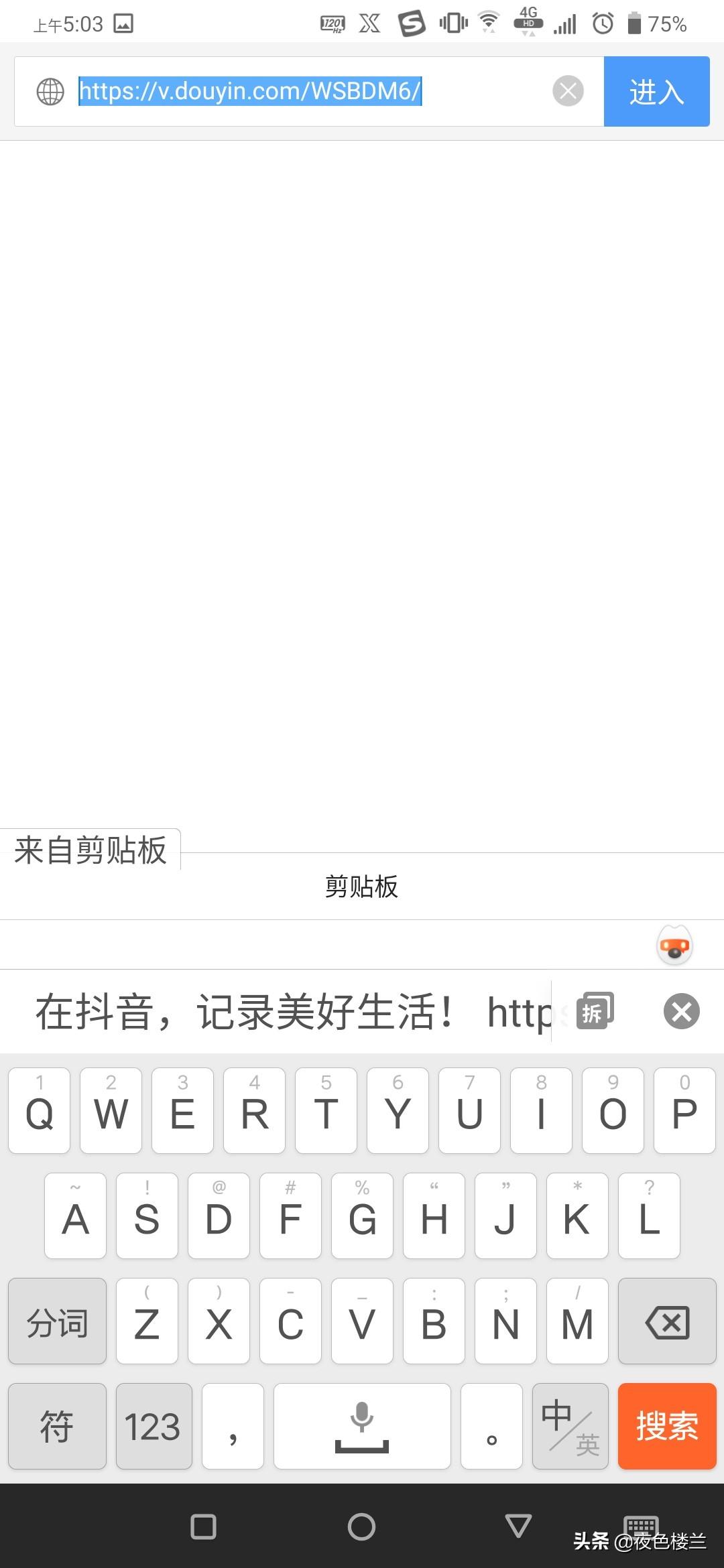Viewport: 724px width, 1568px height.
Task: Tap the 分词 key
Action: [57, 1321]
